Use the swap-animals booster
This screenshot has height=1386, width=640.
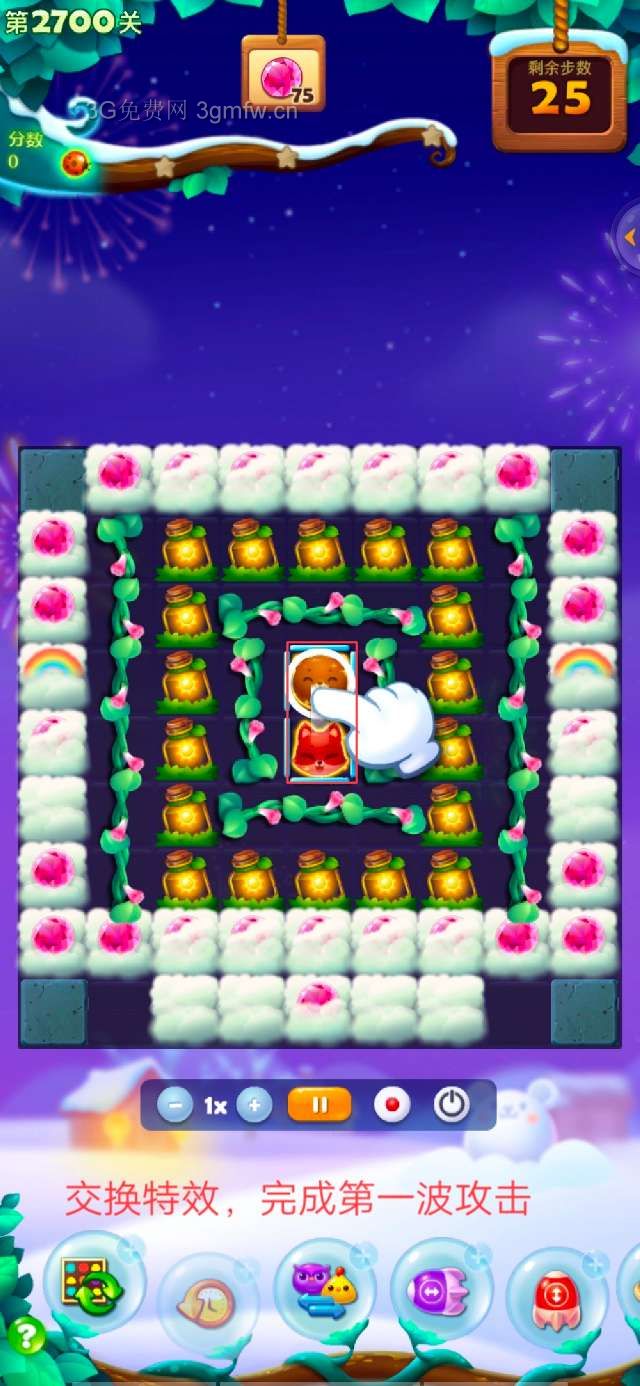(x=324, y=1287)
